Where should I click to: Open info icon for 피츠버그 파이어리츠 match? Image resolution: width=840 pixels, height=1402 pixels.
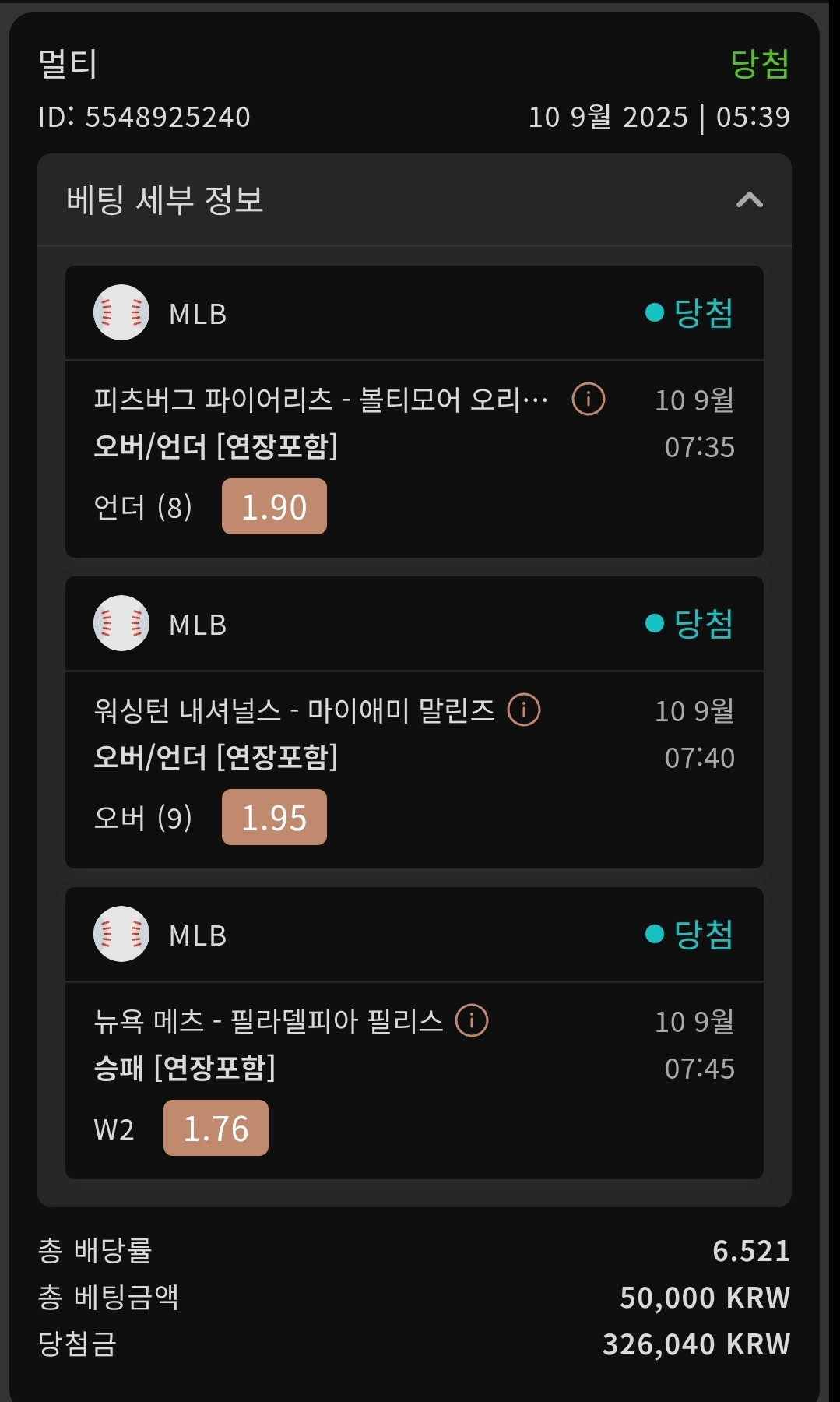(x=589, y=400)
